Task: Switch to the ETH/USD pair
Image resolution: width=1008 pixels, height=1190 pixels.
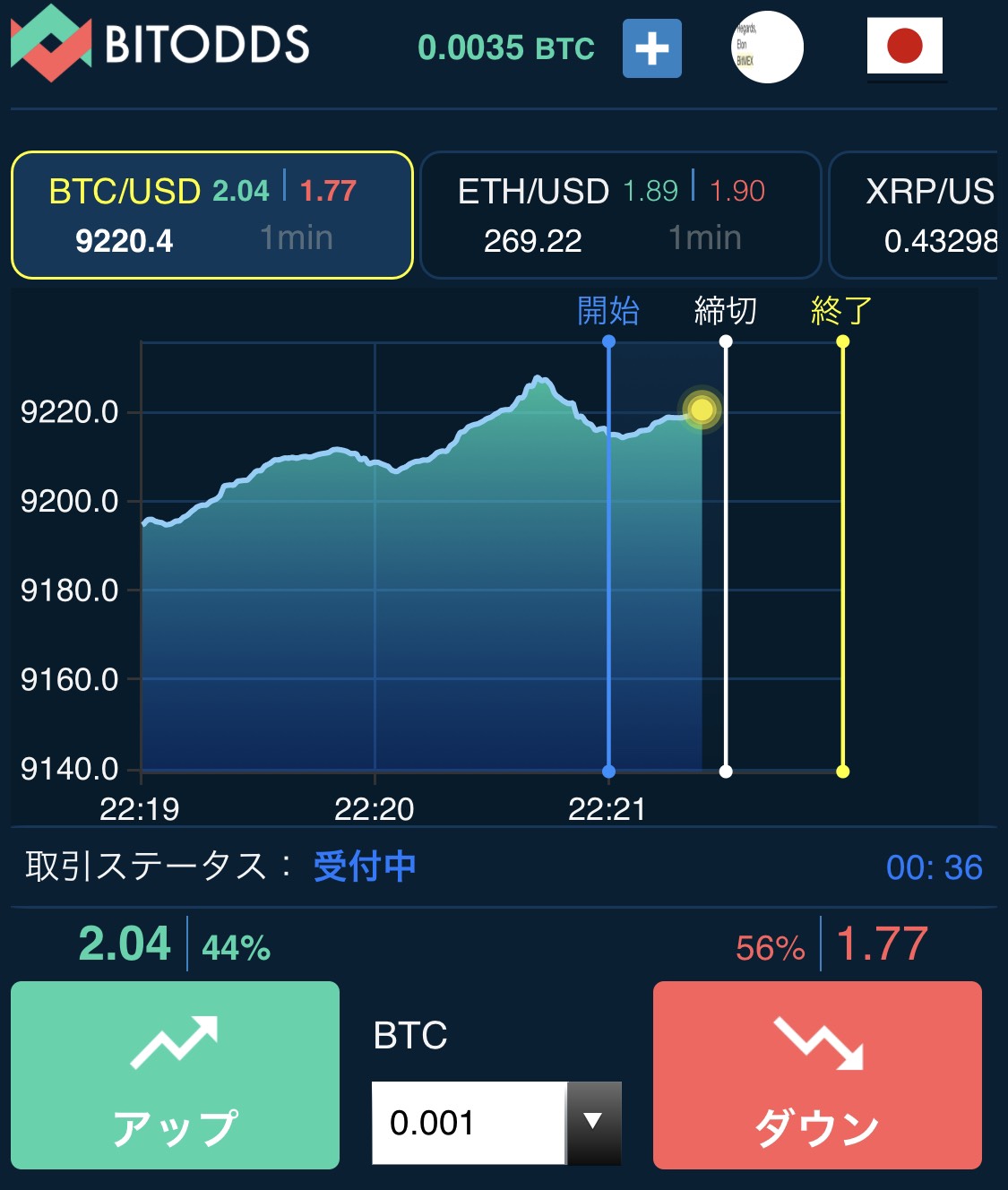Action: click(619, 213)
